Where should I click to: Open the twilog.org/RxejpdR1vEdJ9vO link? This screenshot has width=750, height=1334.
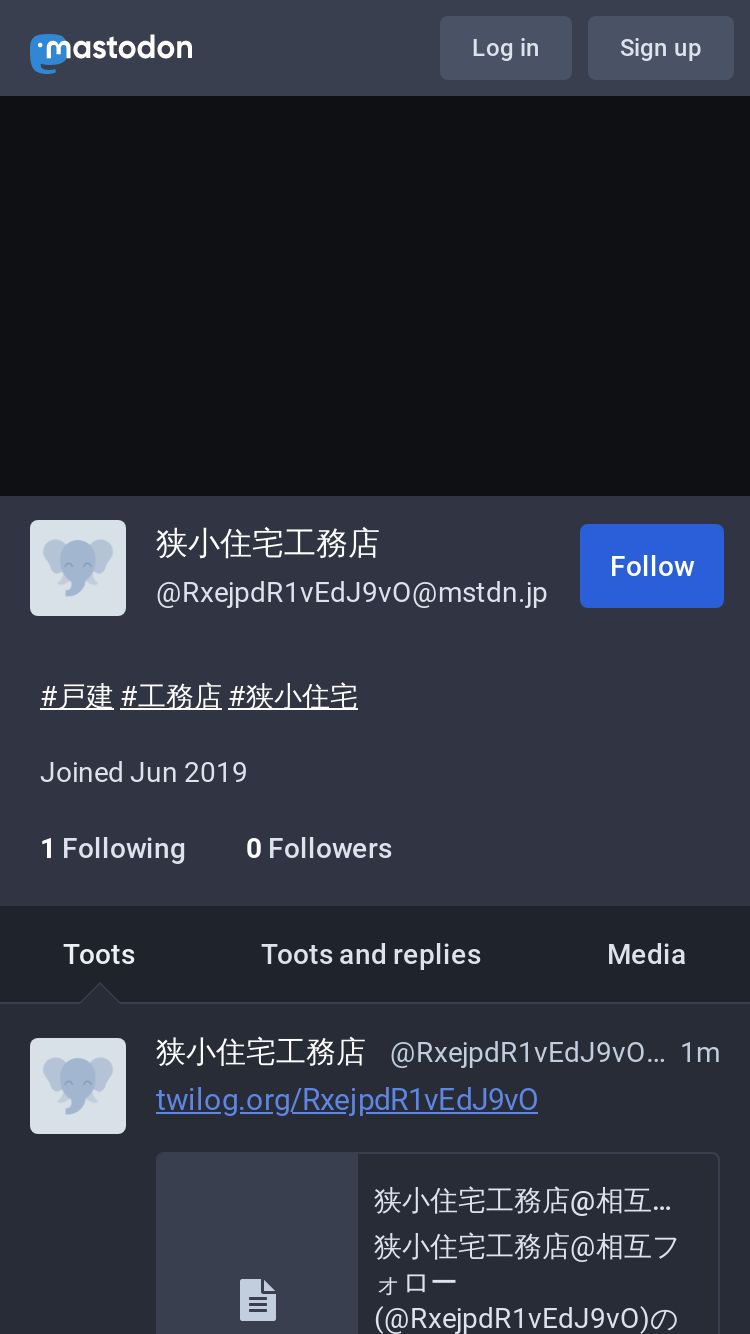pyautogui.click(x=347, y=1100)
